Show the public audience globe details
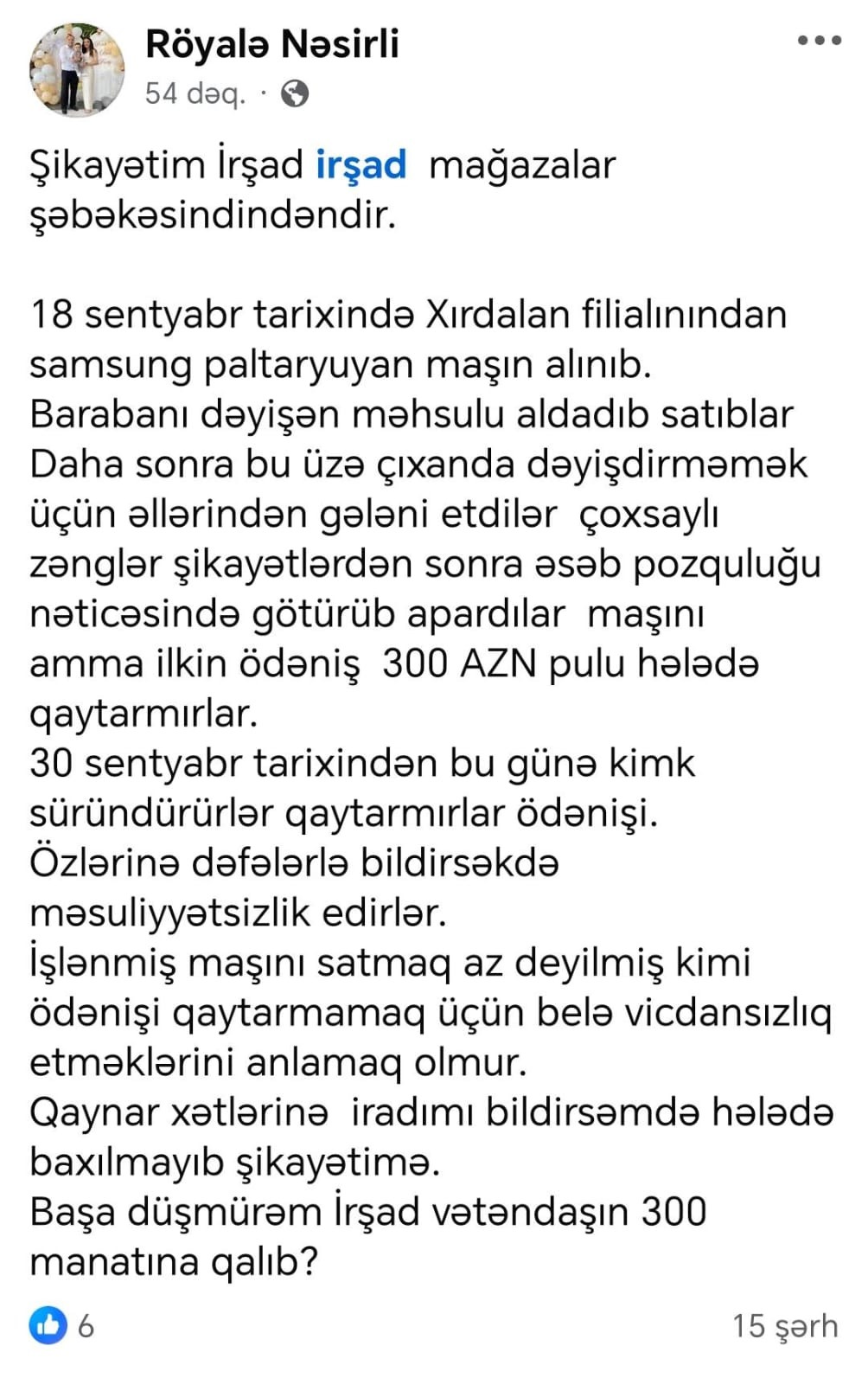The width and height of the screenshot is (868, 1384). click(x=295, y=93)
